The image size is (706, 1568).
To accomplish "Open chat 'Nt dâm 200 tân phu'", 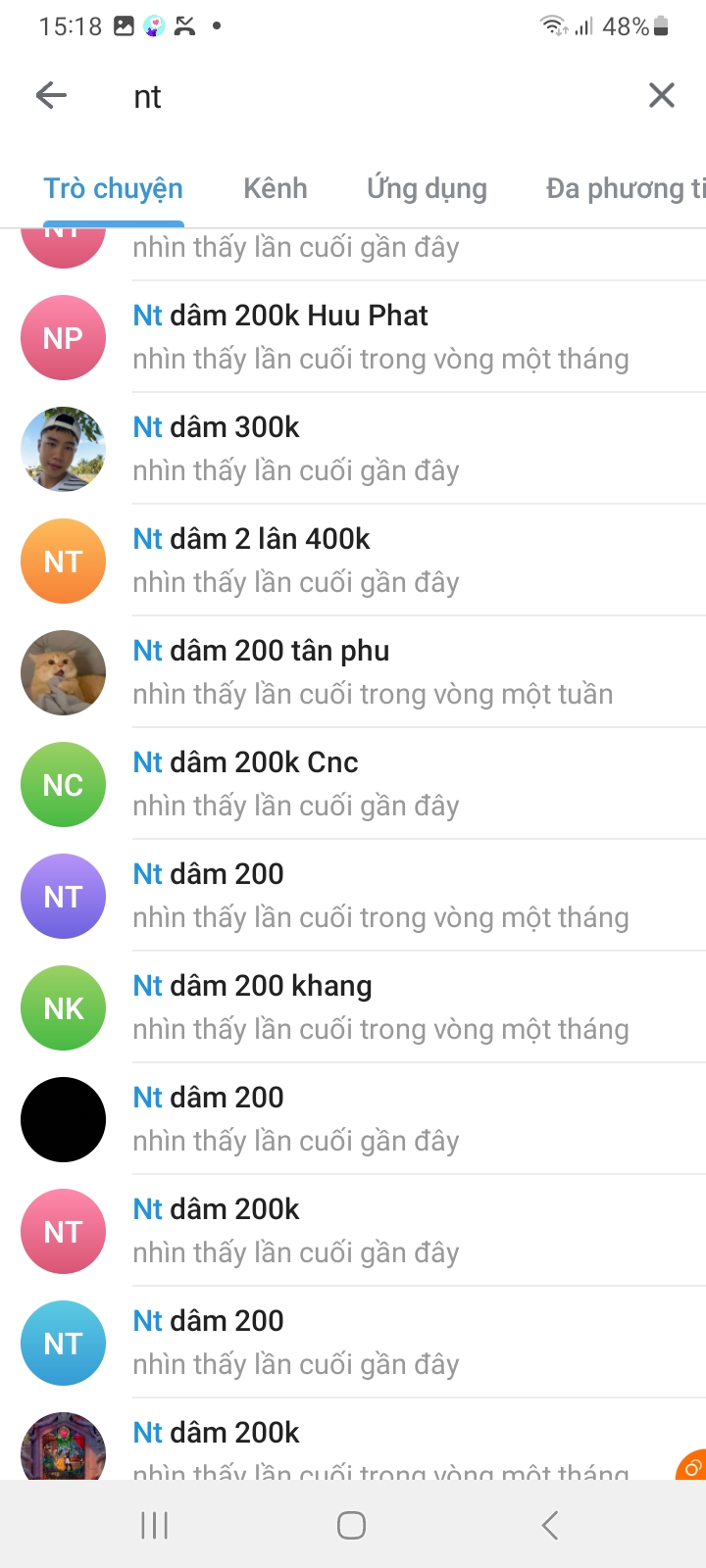I will [353, 672].
